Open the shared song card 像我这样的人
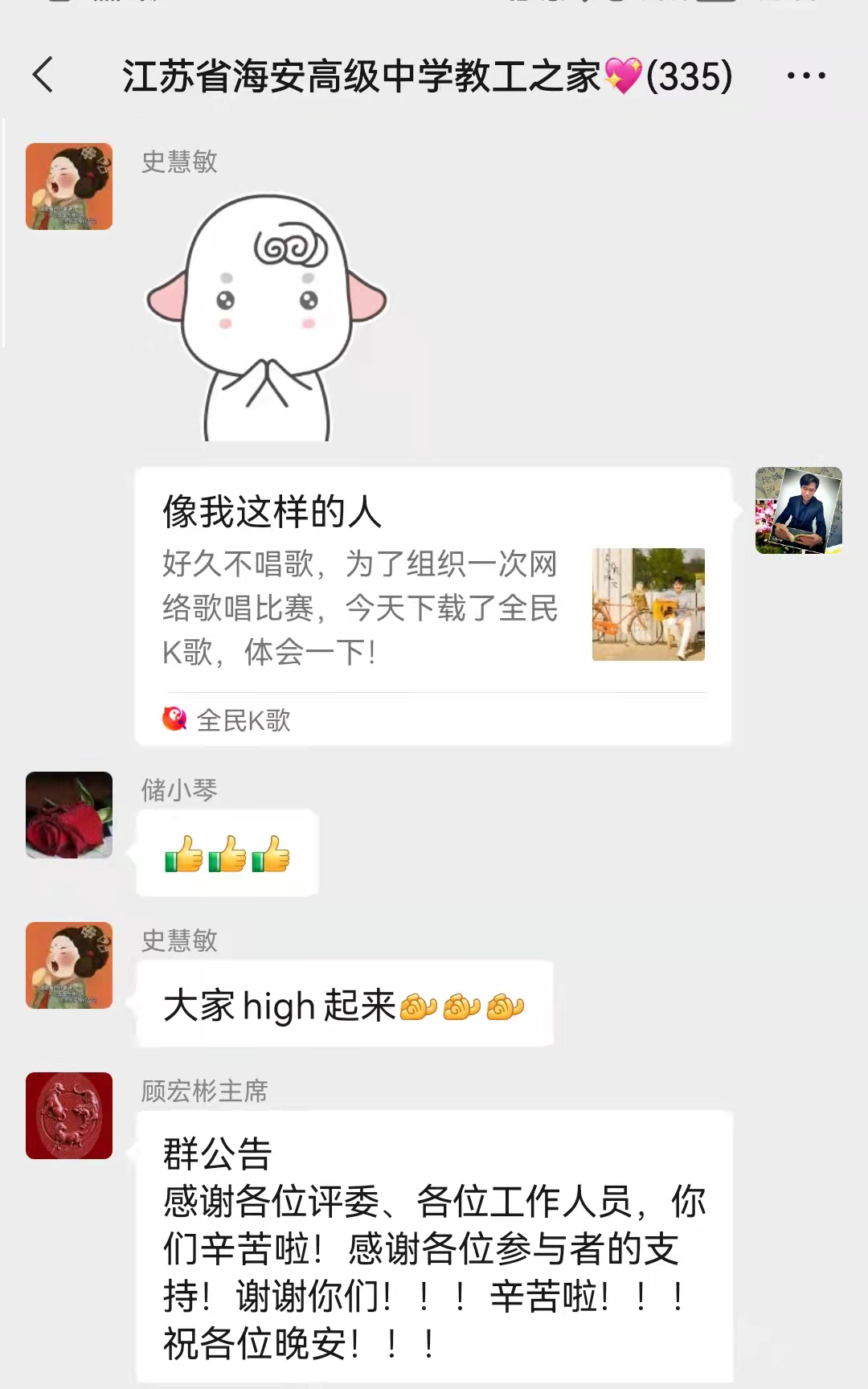 click(x=432, y=606)
